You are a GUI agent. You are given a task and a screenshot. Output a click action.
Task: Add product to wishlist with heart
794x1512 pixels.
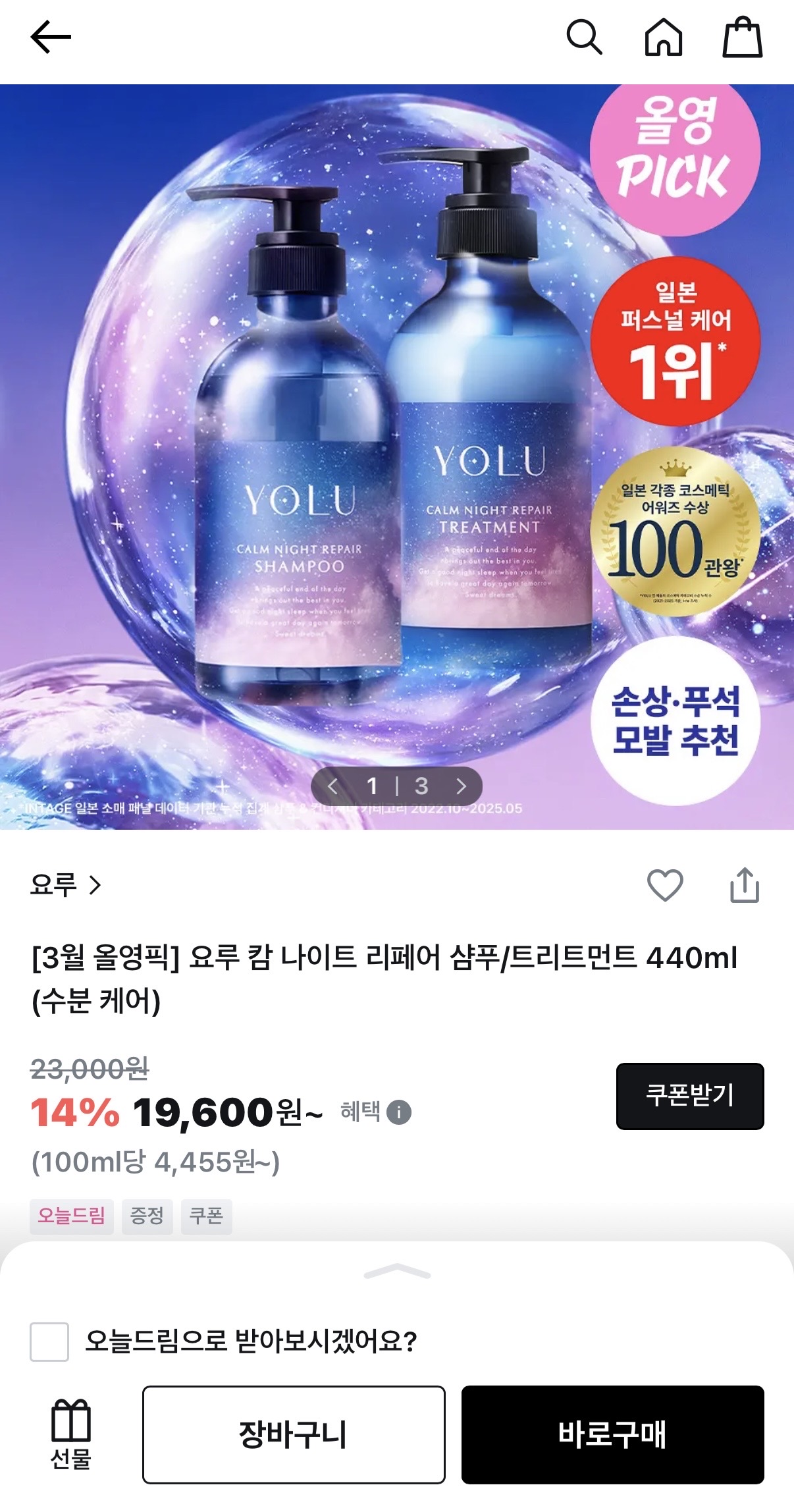pos(665,884)
